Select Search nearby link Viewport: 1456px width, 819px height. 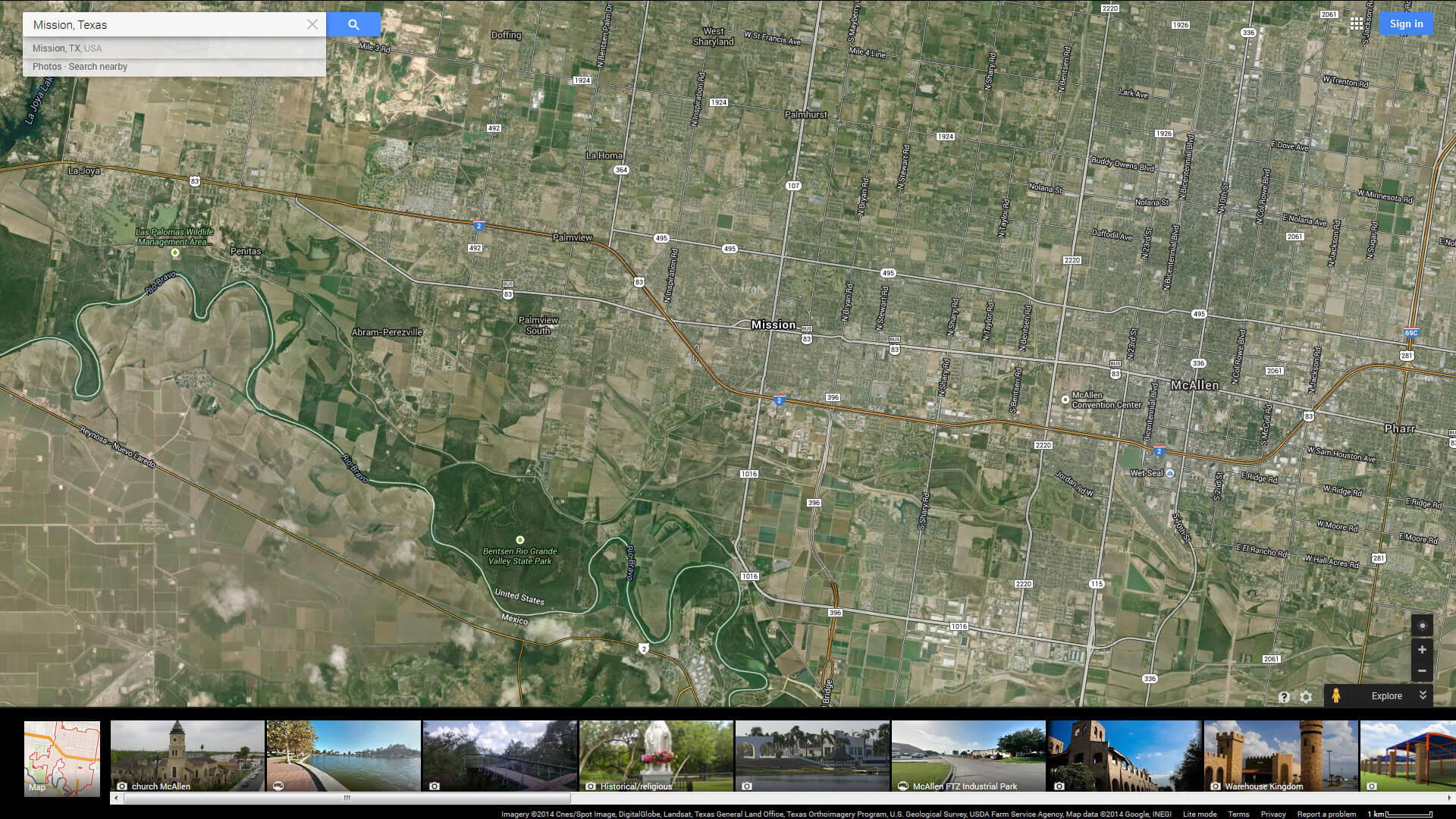tap(98, 67)
